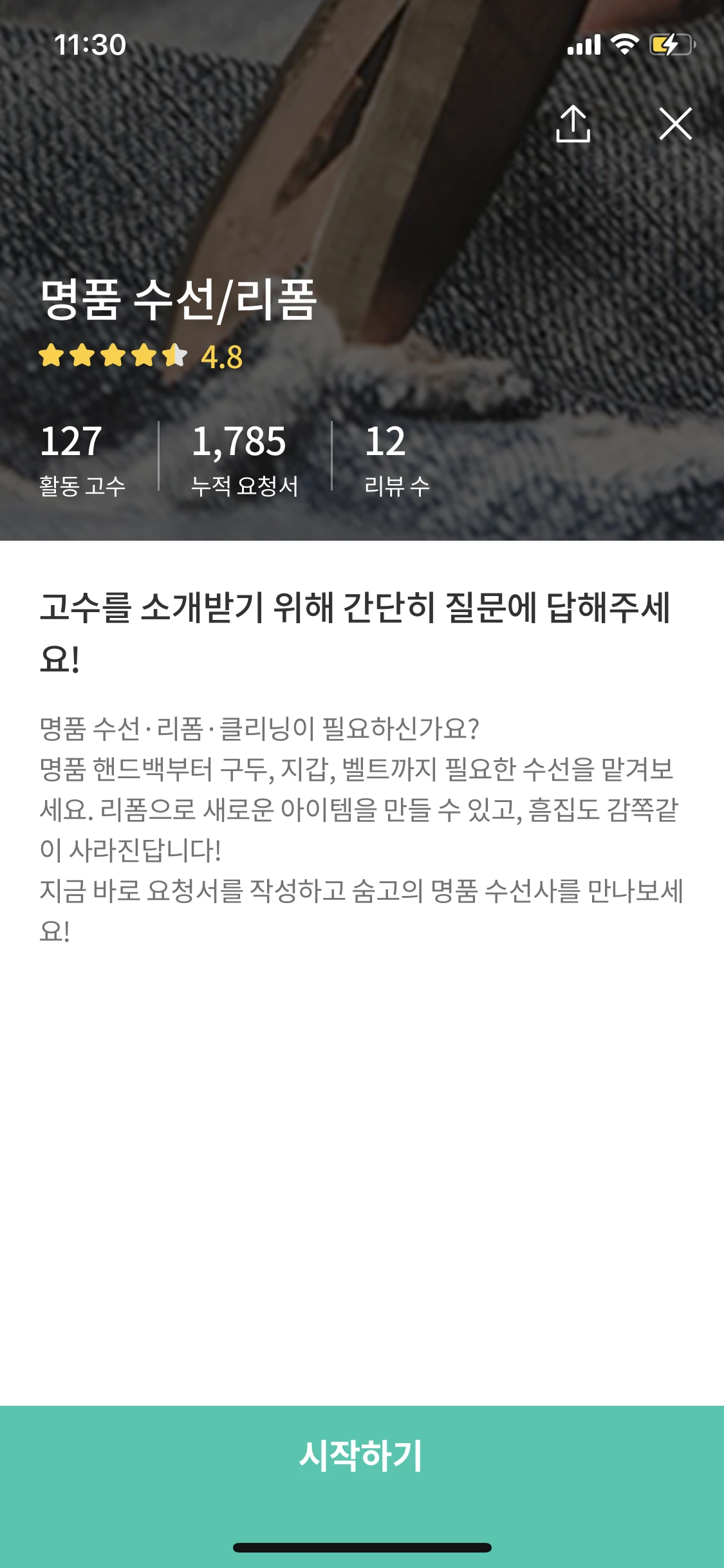
Task: Tap the Wi-Fi icon in the status bar
Action: (x=624, y=45)
